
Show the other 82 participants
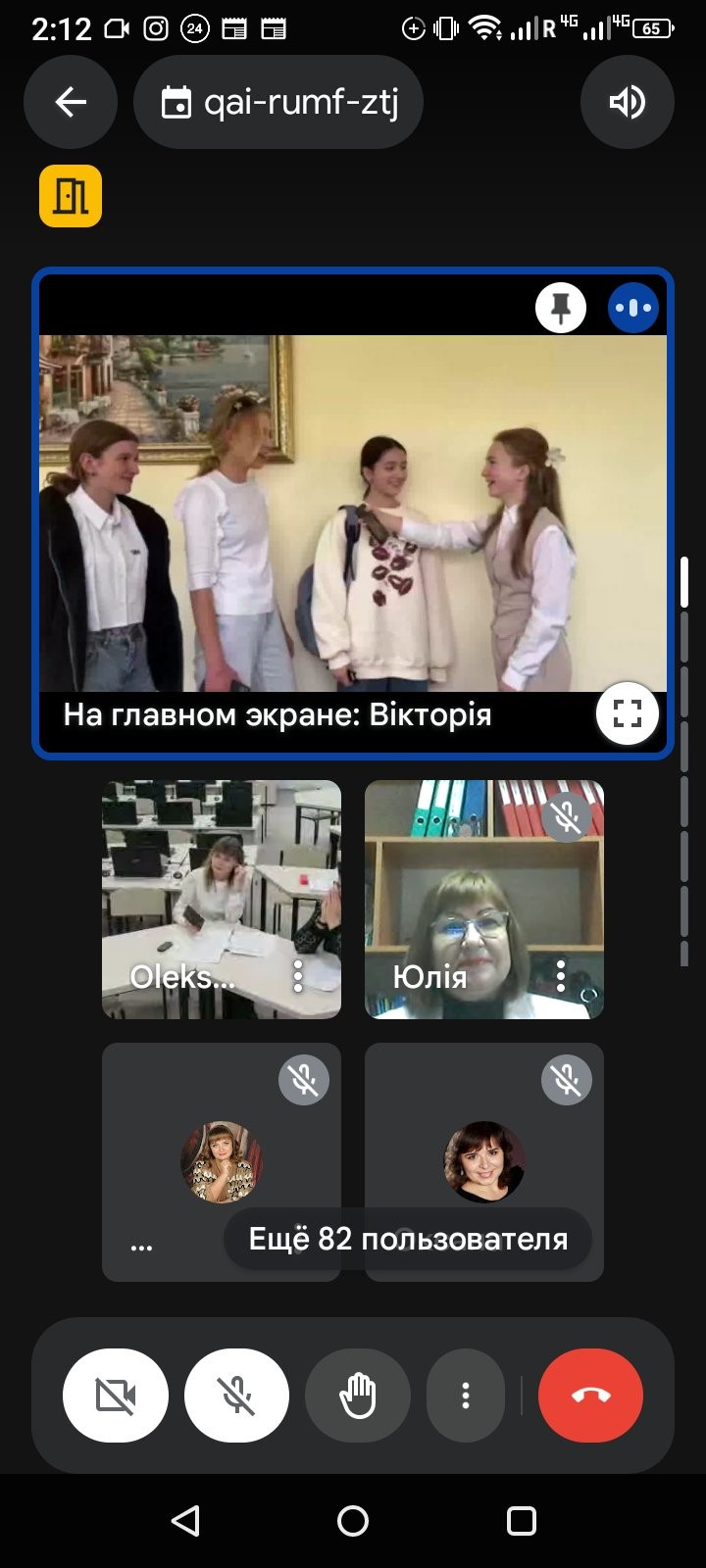coord(408,1239)
